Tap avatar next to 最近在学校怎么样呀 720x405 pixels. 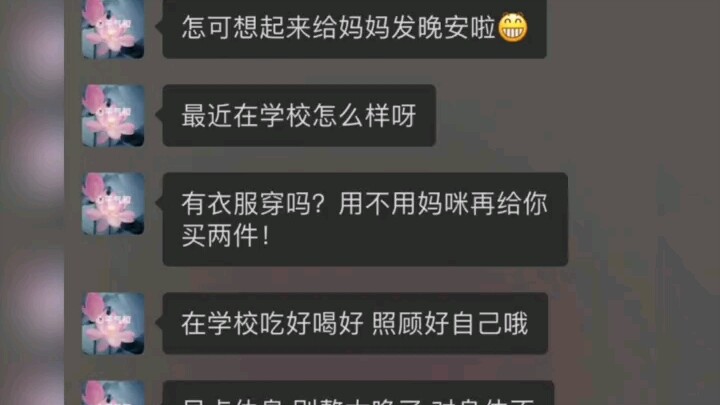[x=113, y=115]
